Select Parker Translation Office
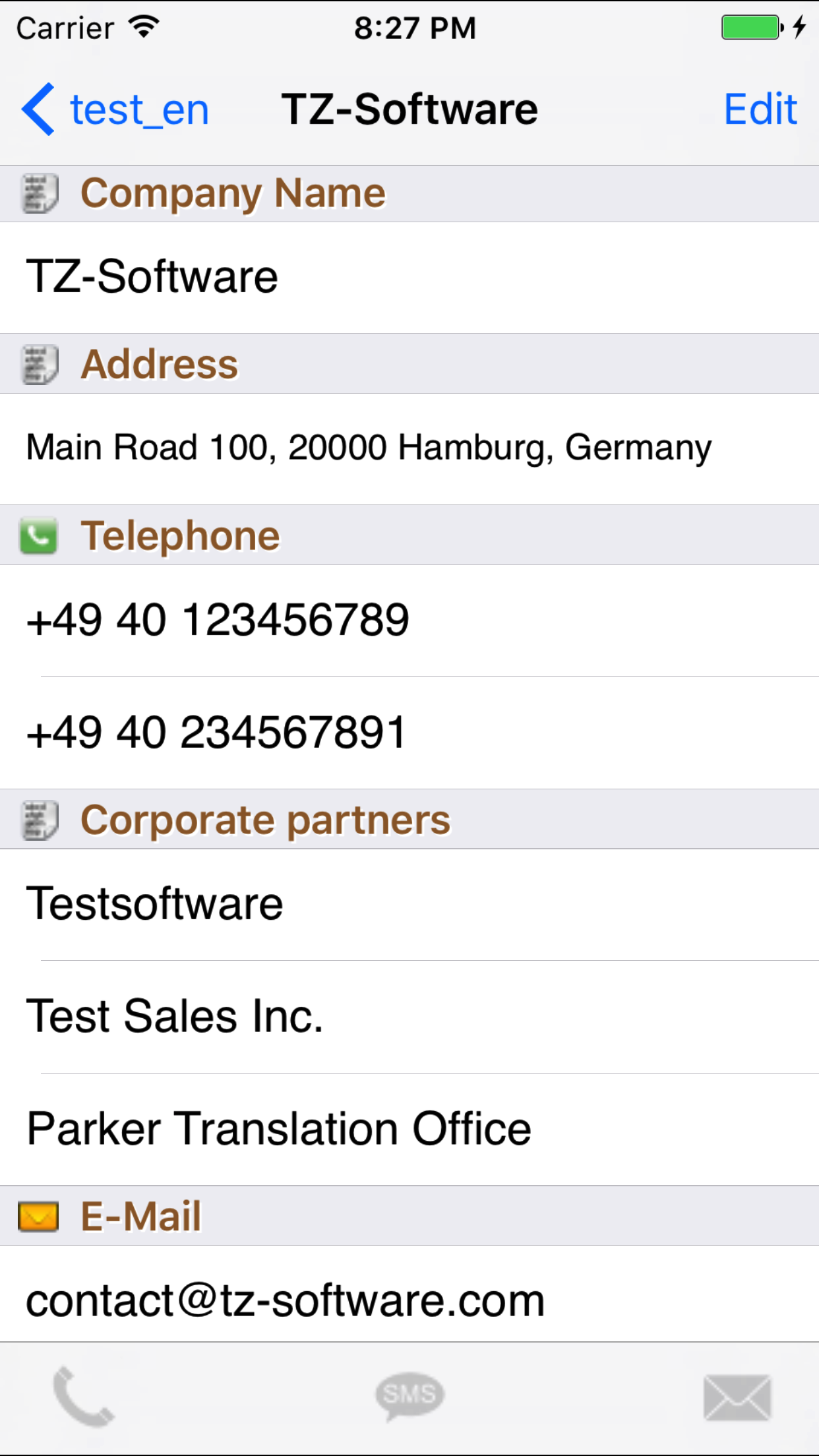 tap(409, 1129)
